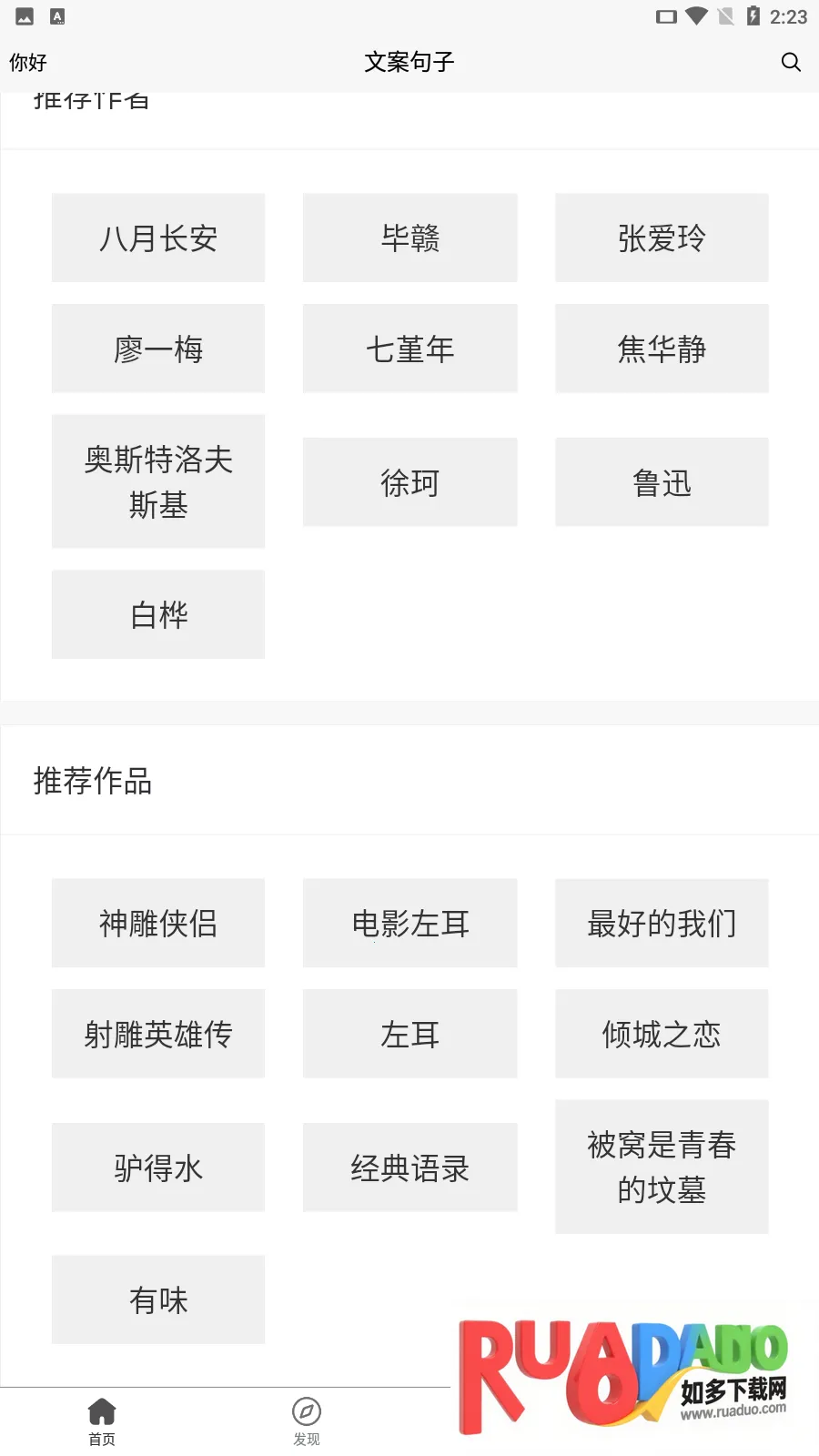Open author 徐珂
The height and width of the screenshot is (1456, 819).
[x=409, y=482]
